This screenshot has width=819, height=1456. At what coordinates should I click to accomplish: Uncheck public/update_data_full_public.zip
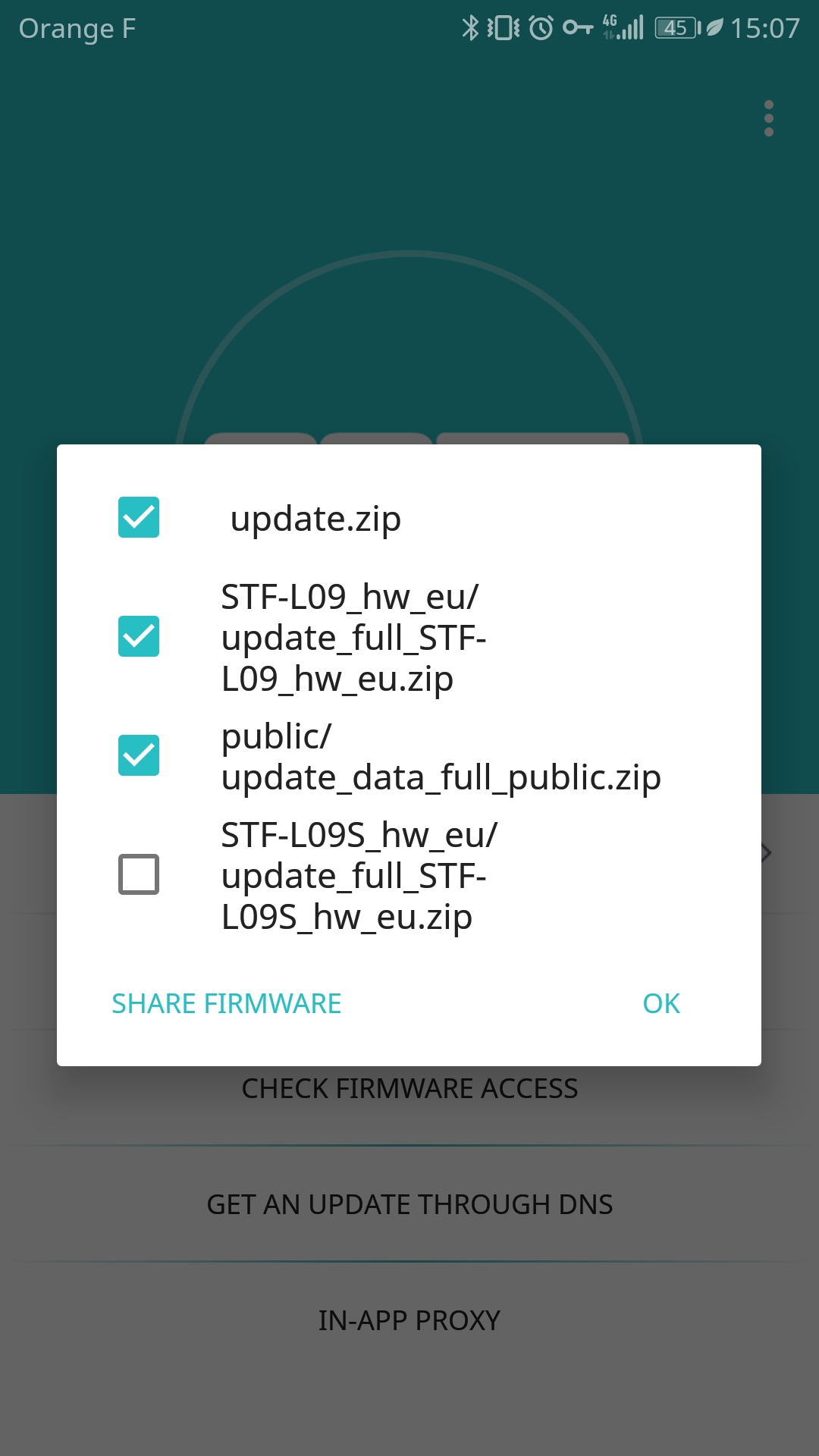(x=139, y=755)
